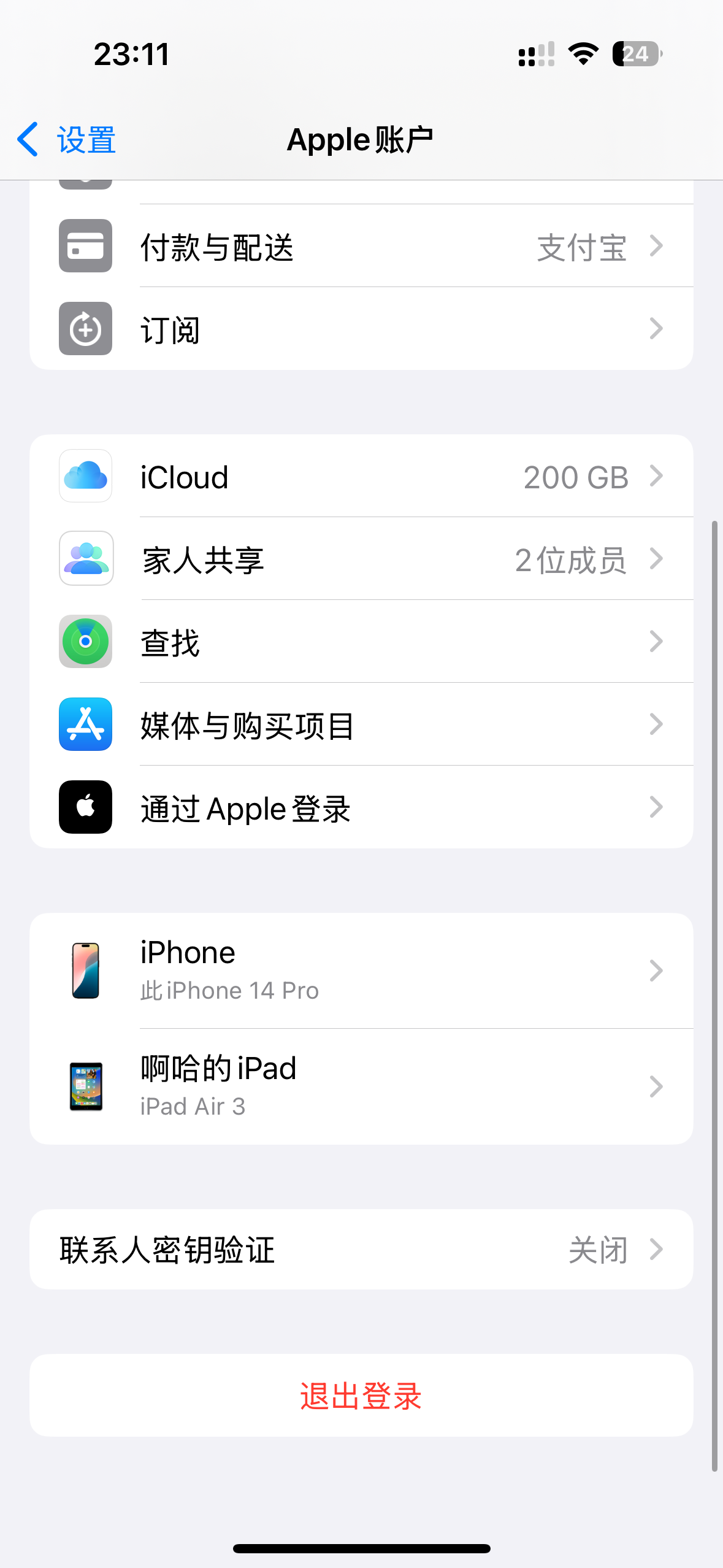View 啊哈的 iPad device details
The image size is (723, 1568).
click(361, 1086)
